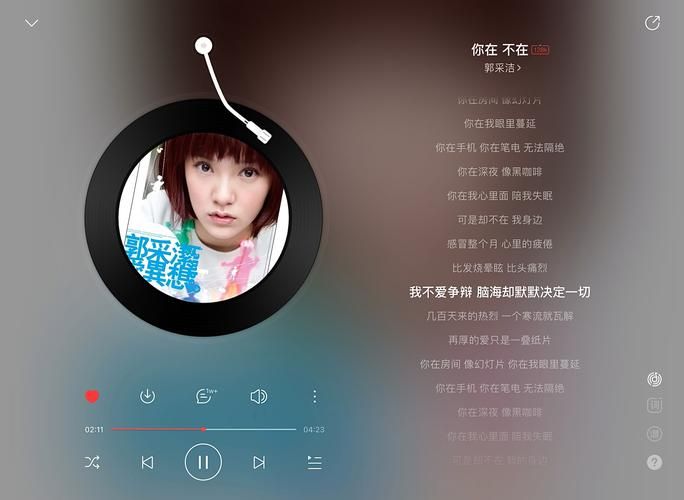Tap the circular disc icon beside the lyrics
Screen dimensions: 684x500
tap(654, 379)
